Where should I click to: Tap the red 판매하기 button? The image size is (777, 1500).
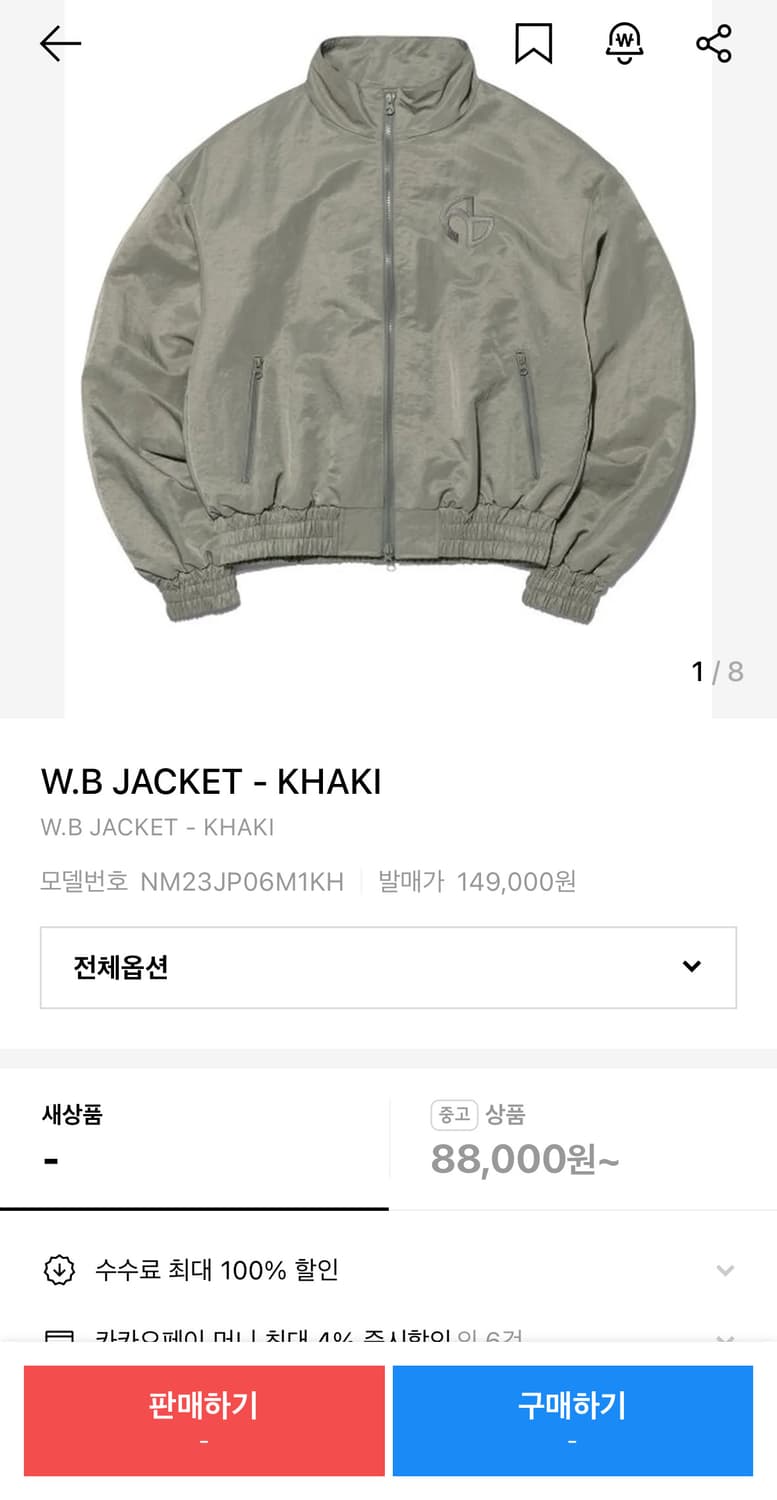204,1420
